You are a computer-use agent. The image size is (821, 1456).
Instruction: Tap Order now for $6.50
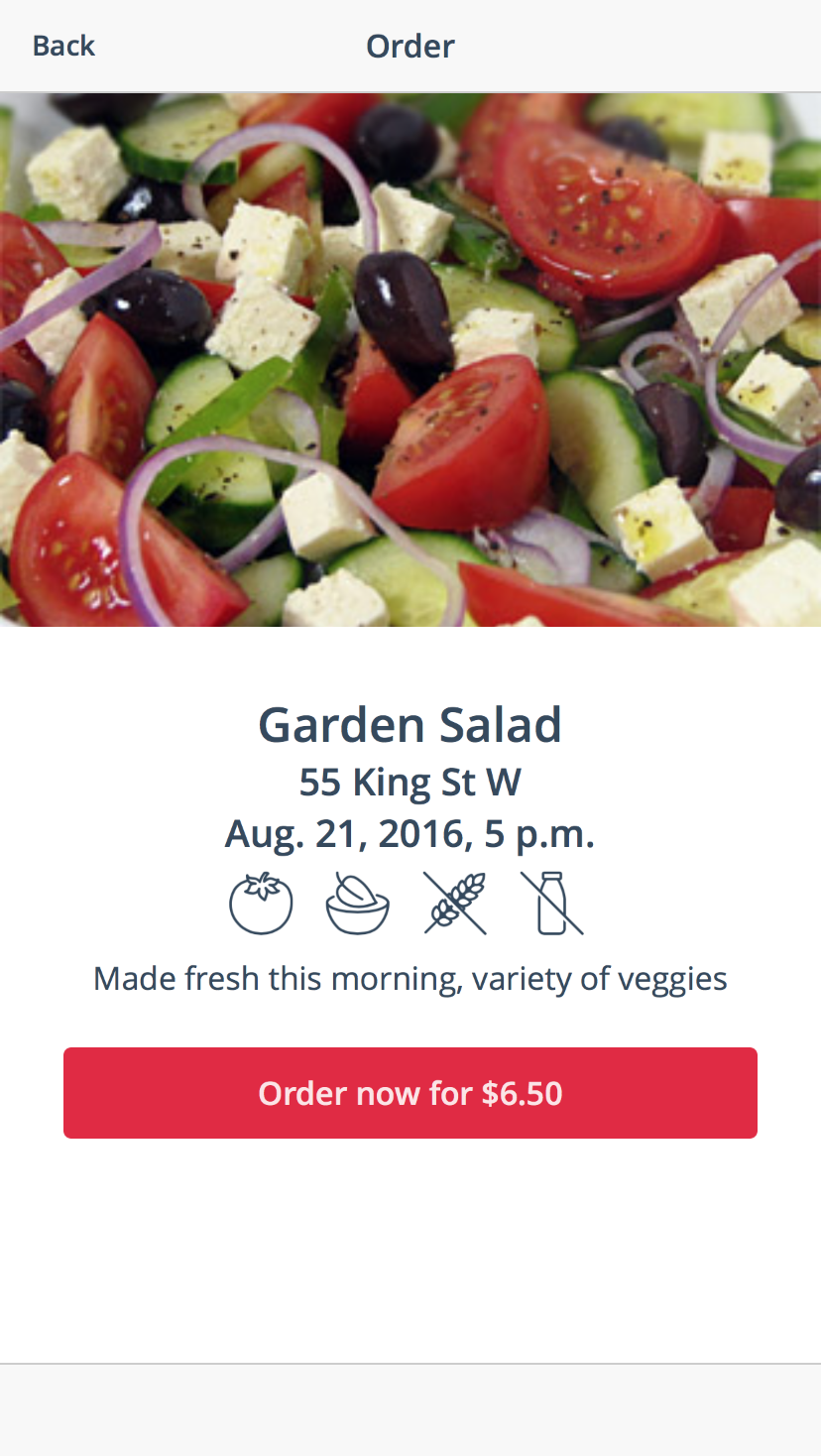[x=410, y=1093]
